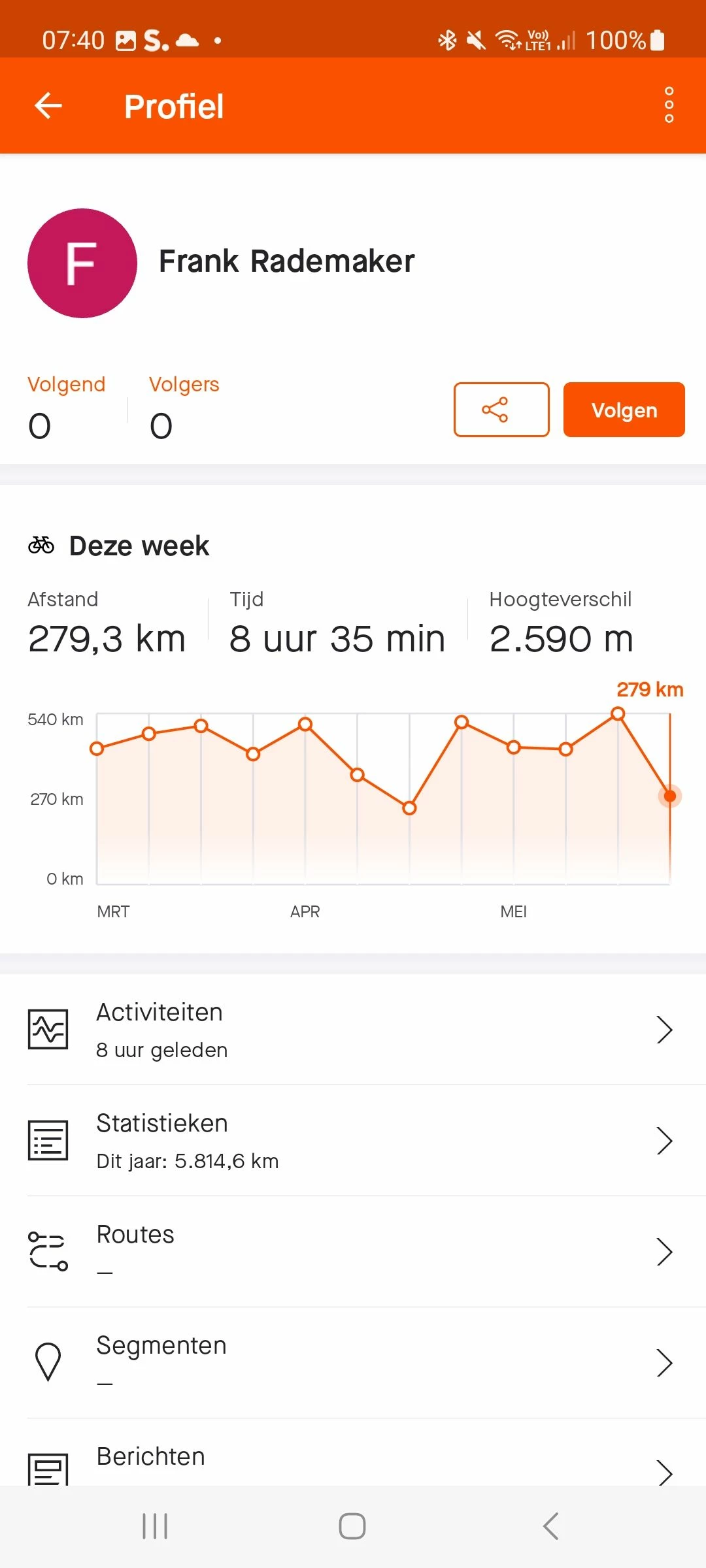The width and height of the screenshot is (706, 1568).
Task: Select the highest week point on chart
Action: pyautogui.click(x=618, y=713)
